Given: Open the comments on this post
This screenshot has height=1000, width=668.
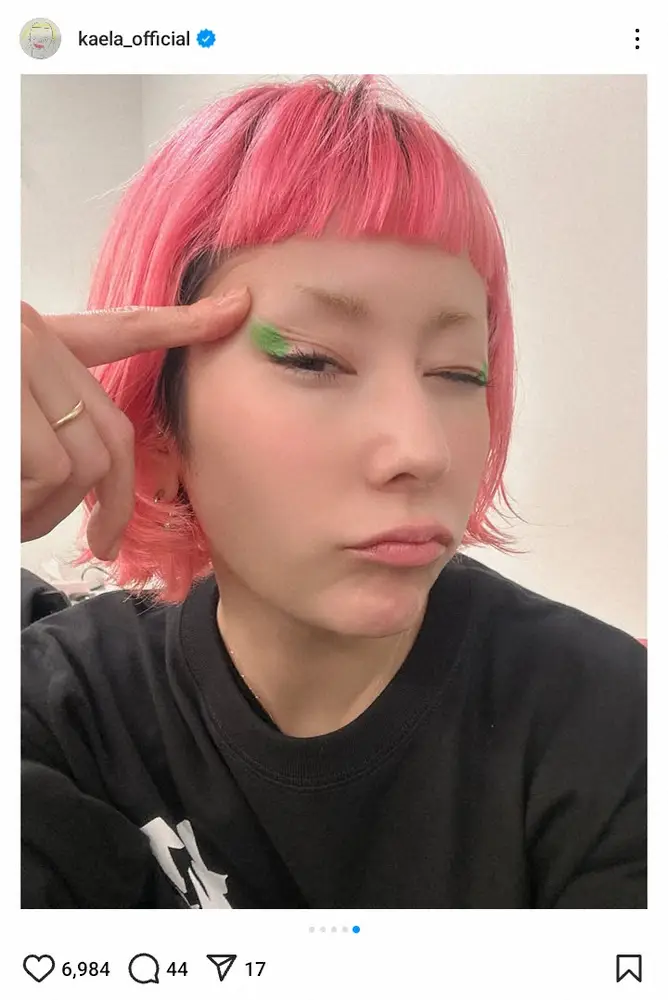Looking at the screenshot, I should [144, 968].
